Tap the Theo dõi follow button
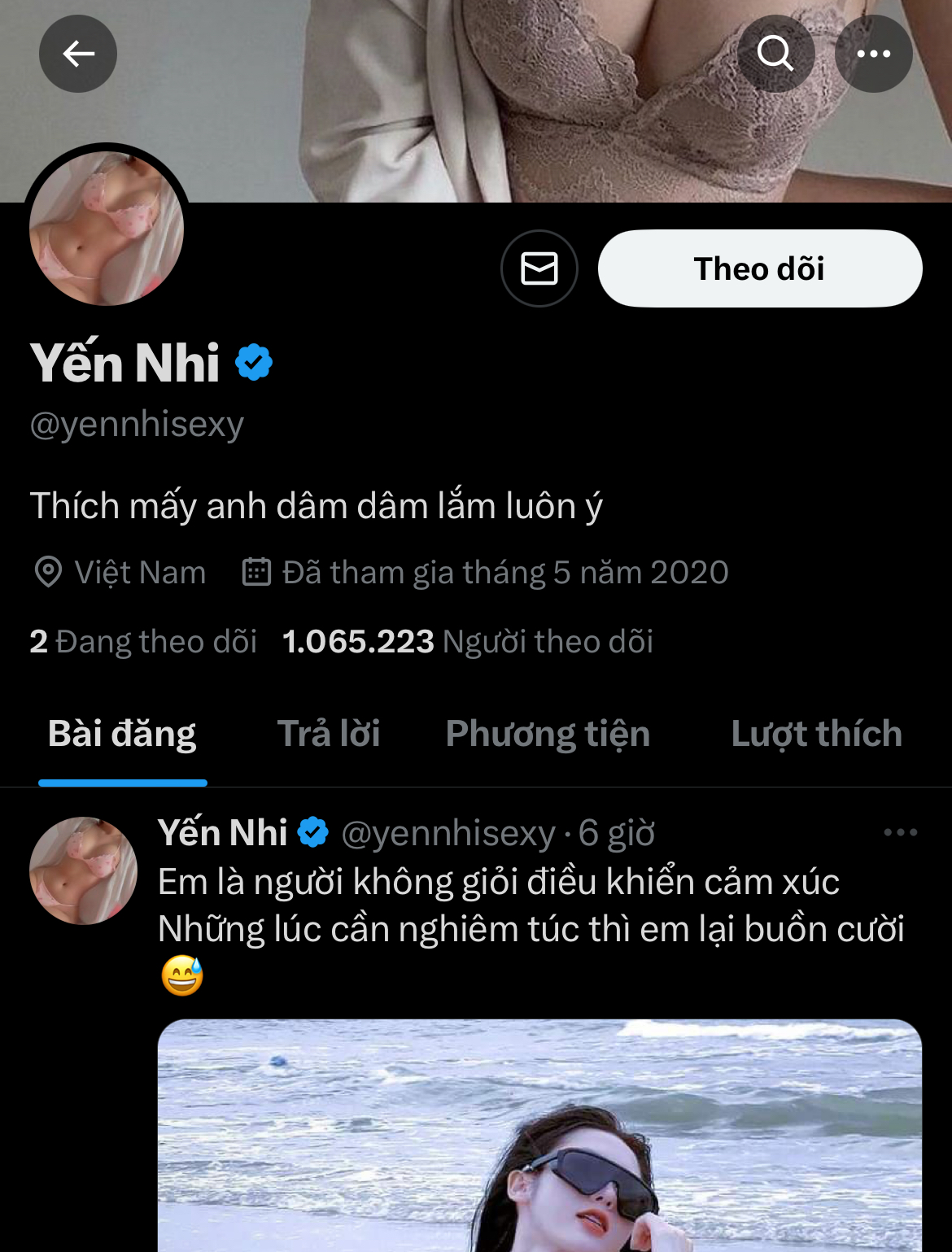 (x=759, y=268)
